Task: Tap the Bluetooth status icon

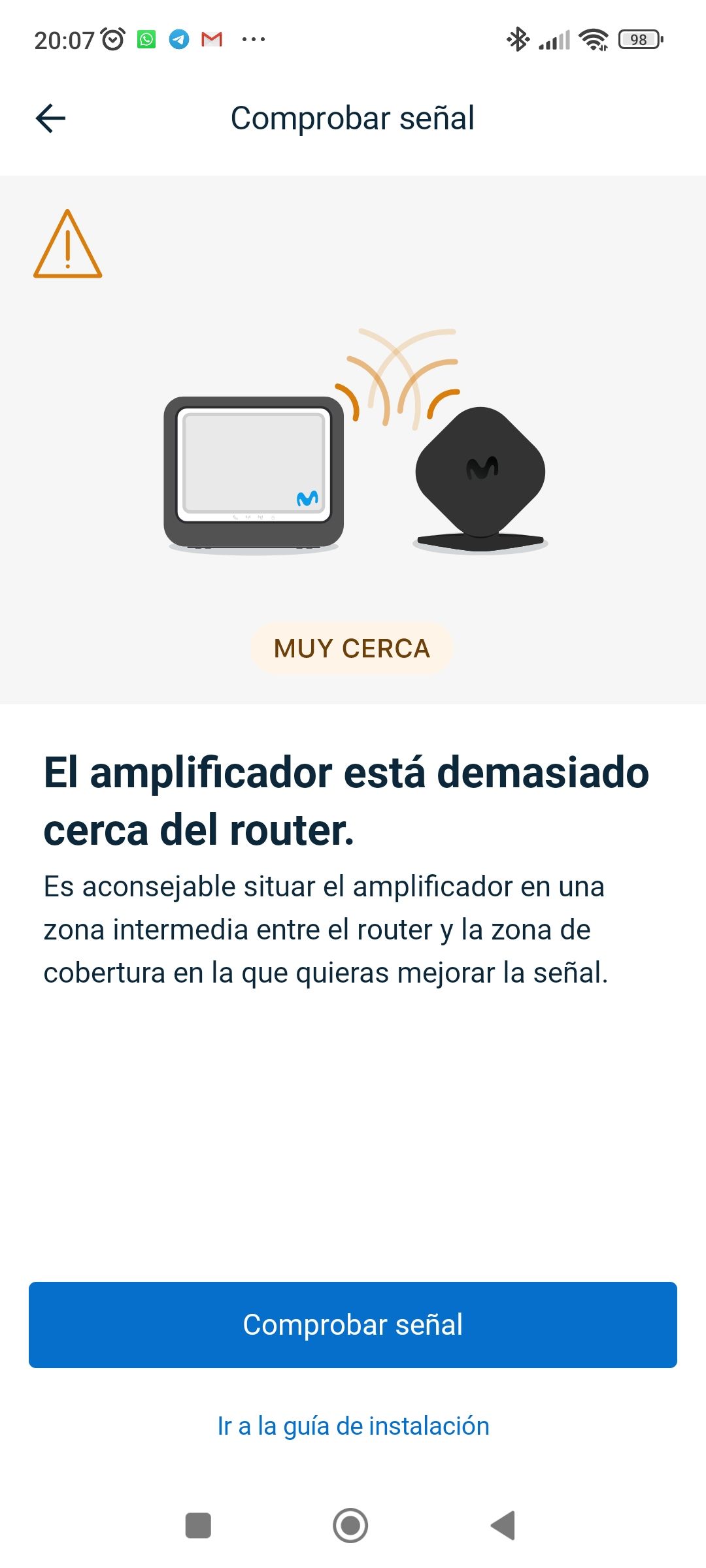Action: (516, 39)
